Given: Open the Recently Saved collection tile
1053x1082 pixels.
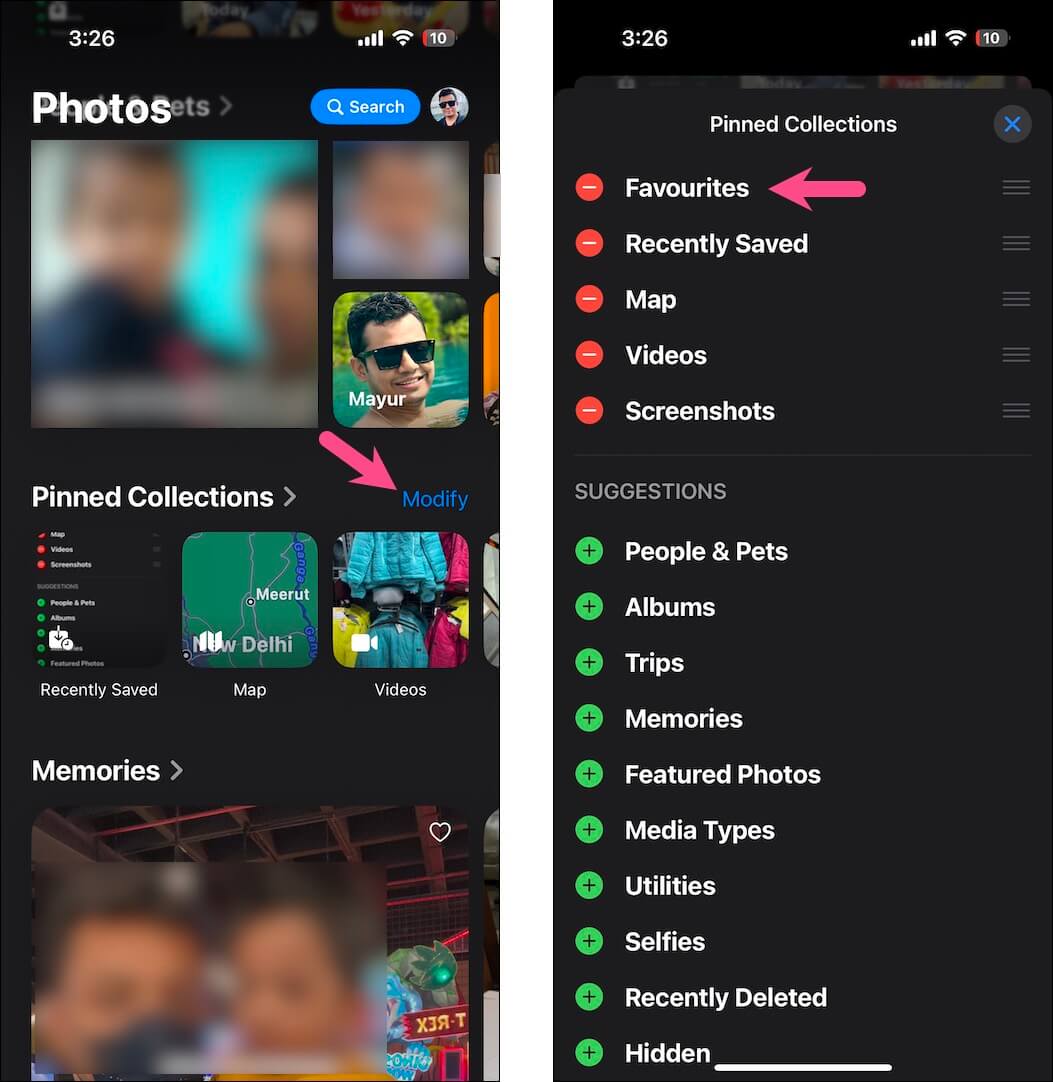Looking at the screenshot, I should pos(99,600).
